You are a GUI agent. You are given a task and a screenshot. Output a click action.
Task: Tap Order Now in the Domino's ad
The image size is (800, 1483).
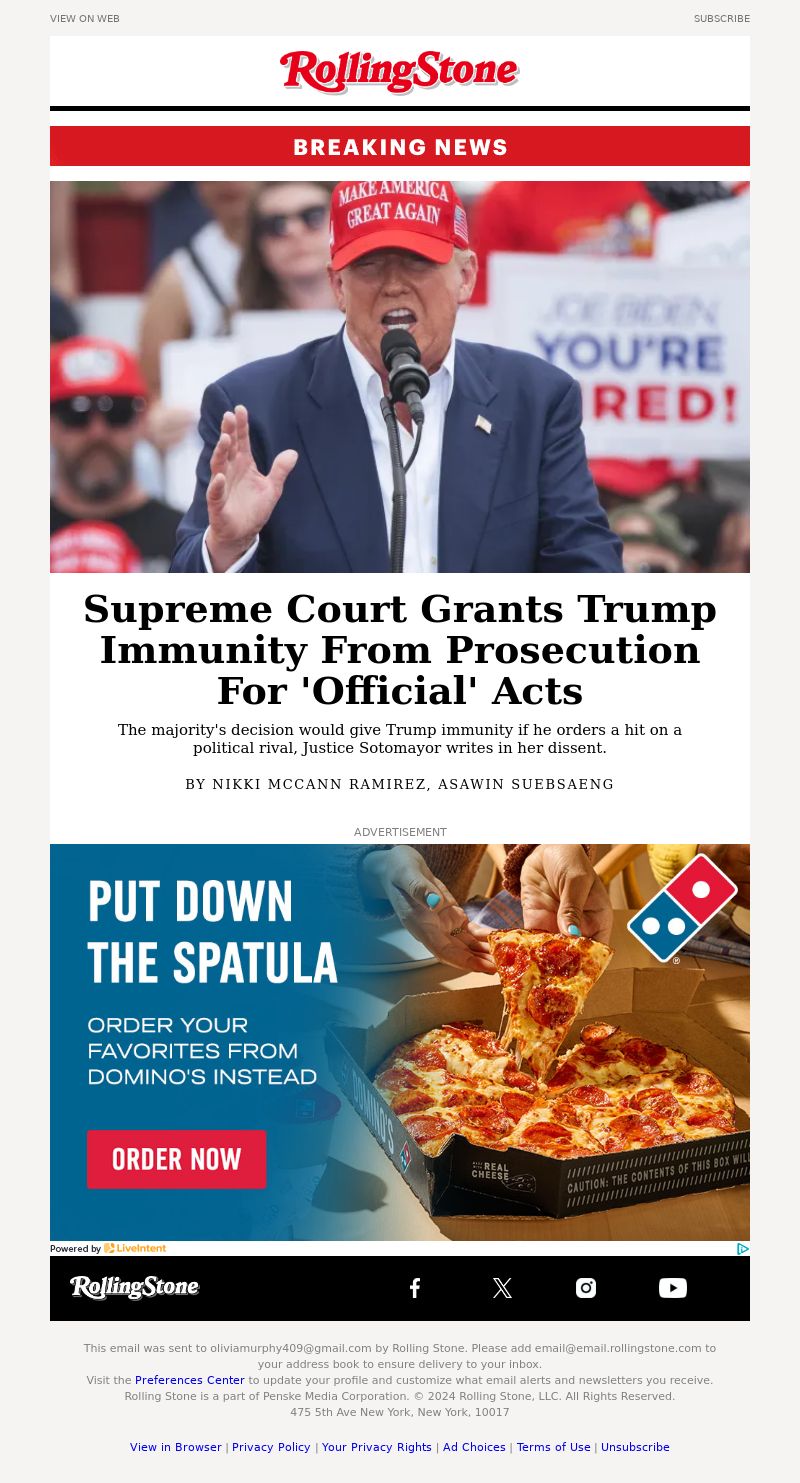tap(177, 1159)
